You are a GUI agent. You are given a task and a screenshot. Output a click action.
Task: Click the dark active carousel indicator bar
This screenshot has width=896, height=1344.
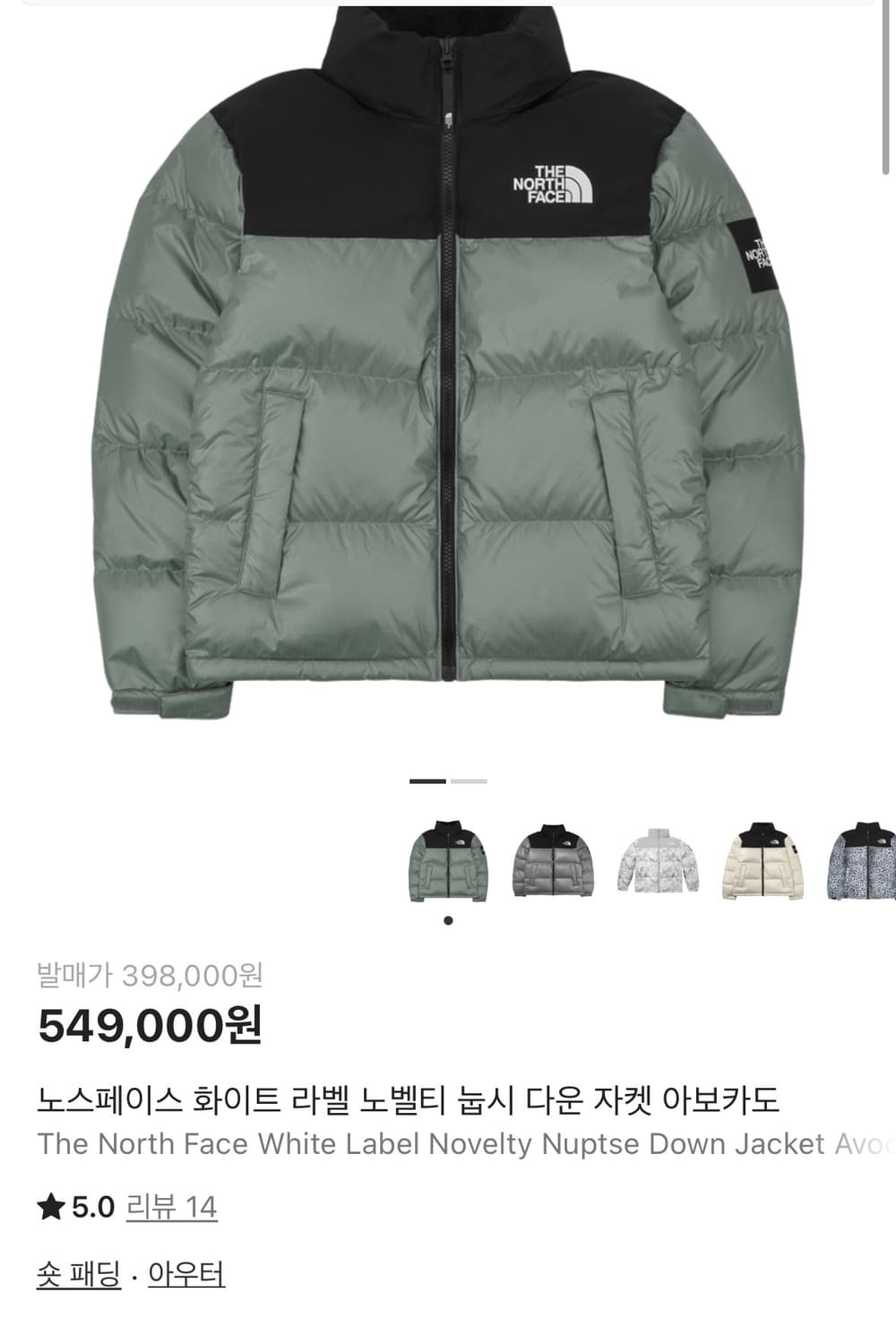[x=427, y=781]
